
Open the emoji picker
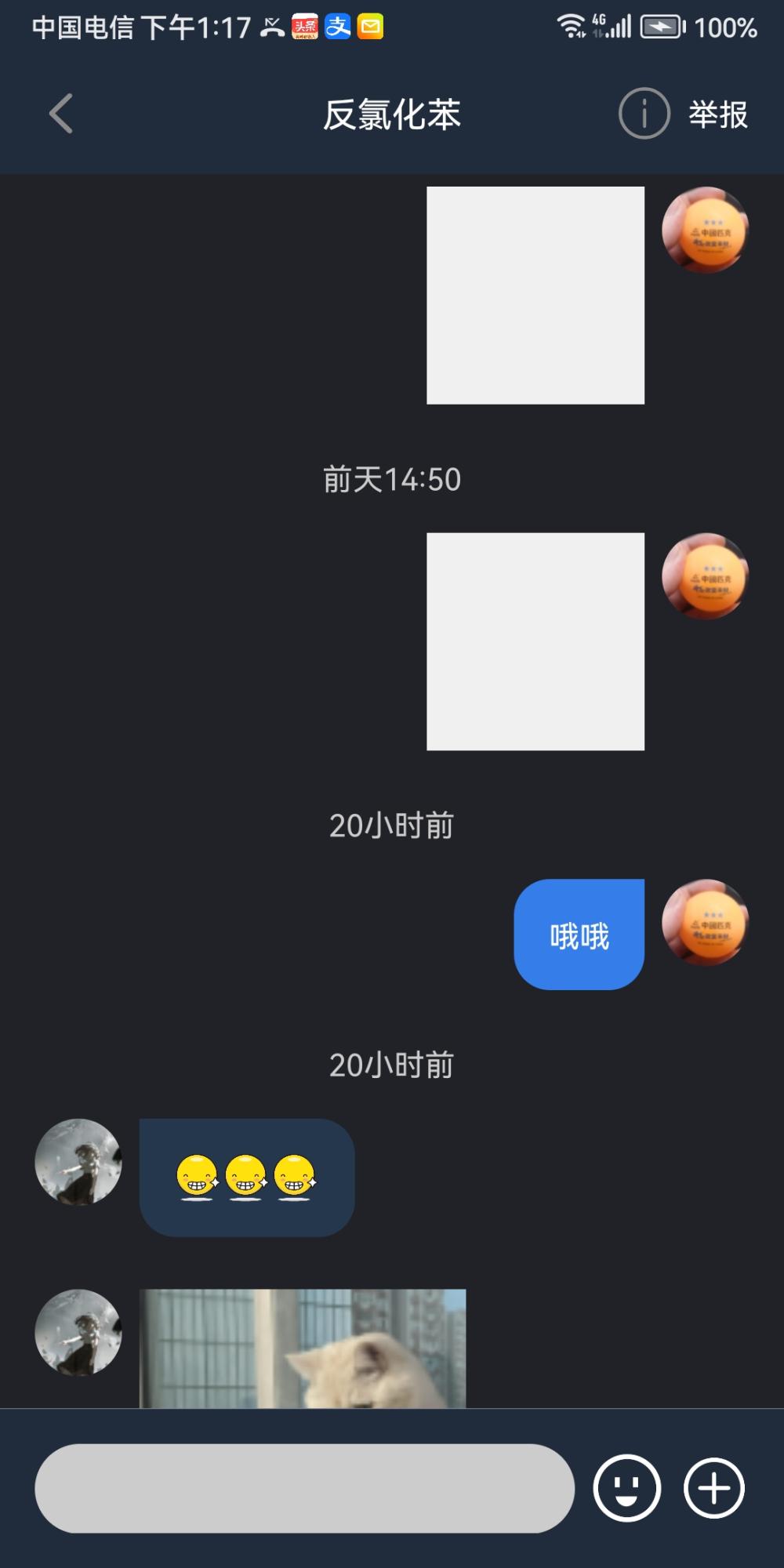(x=626, y=1488)
